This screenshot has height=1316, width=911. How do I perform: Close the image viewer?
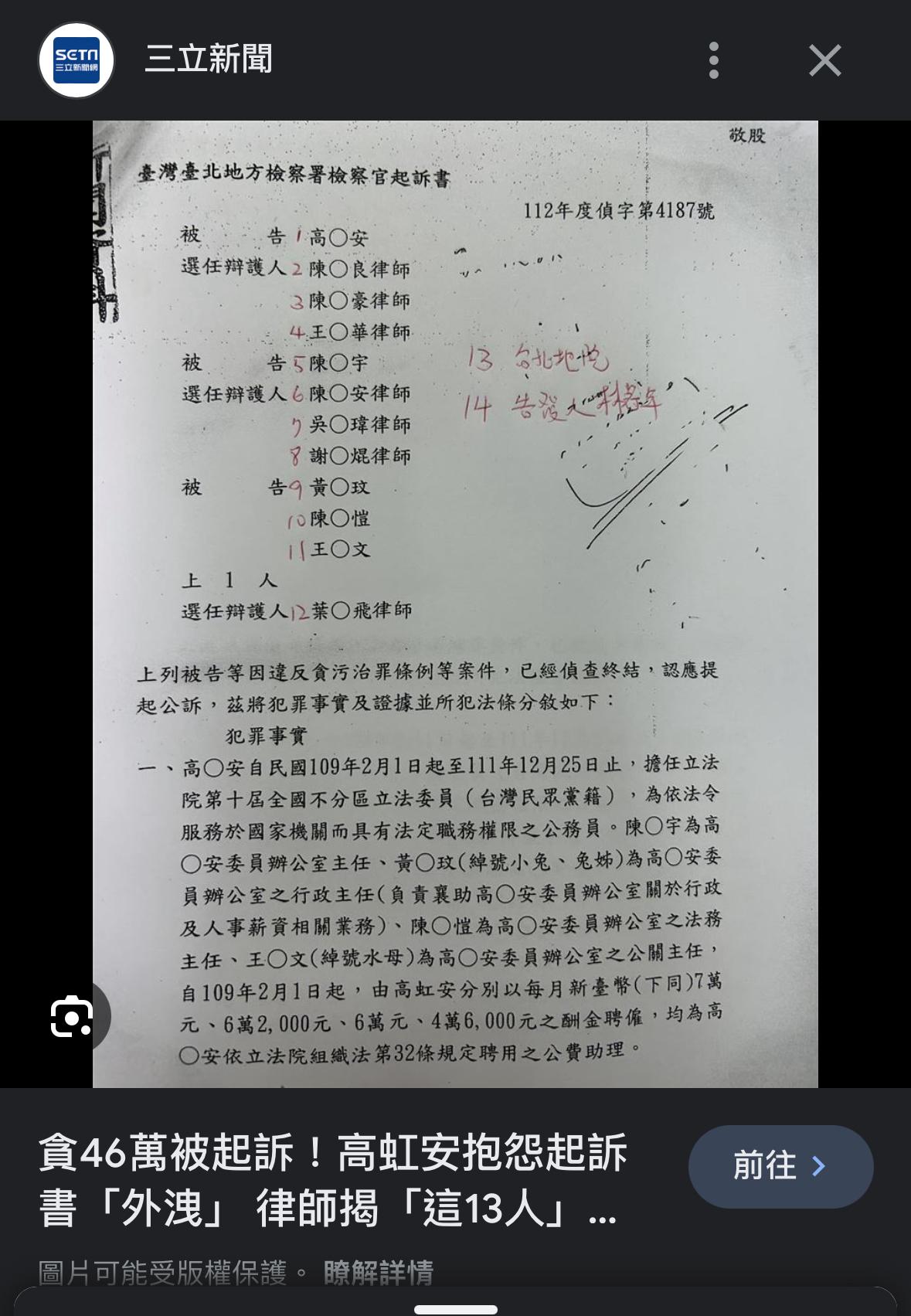click(x=824, y=60)
